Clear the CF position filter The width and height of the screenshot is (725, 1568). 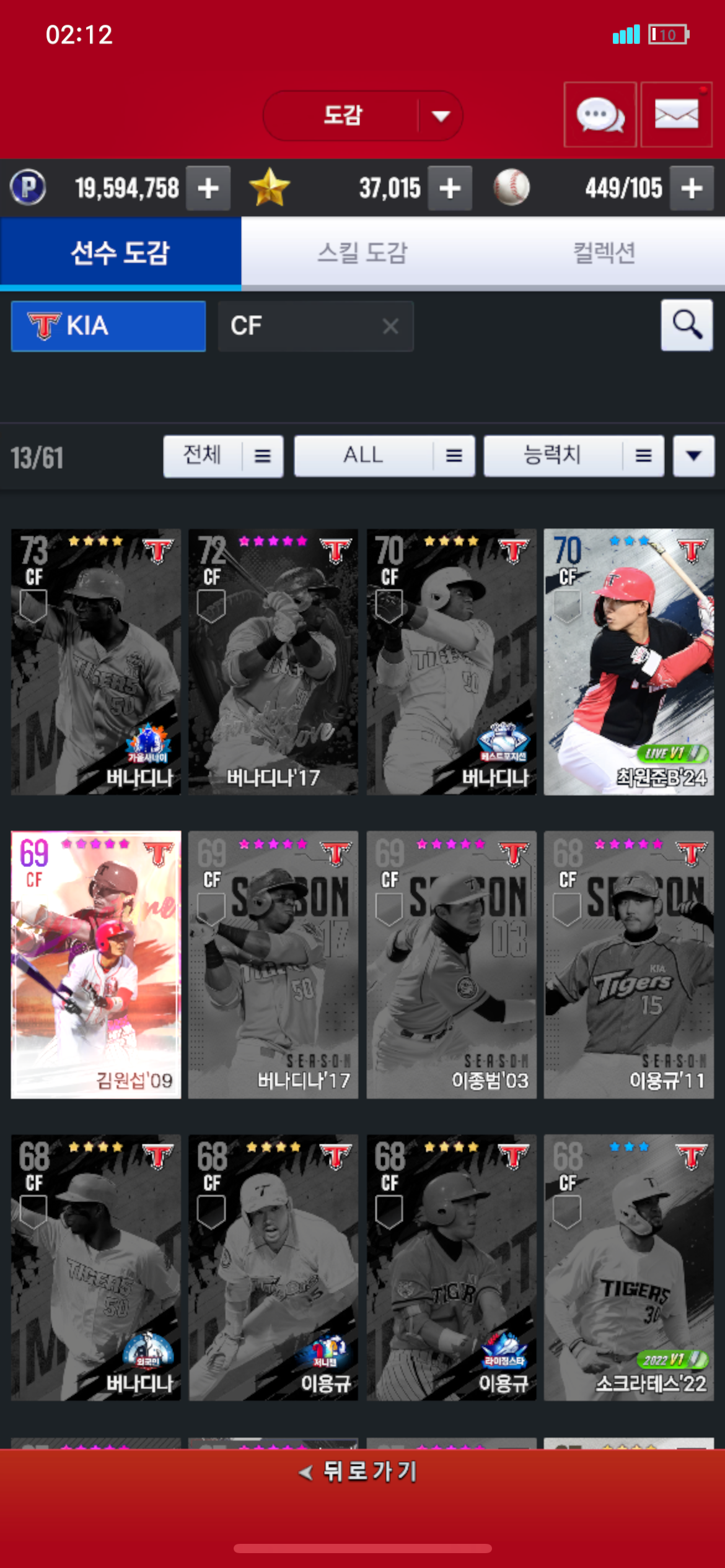click(390, 326)
